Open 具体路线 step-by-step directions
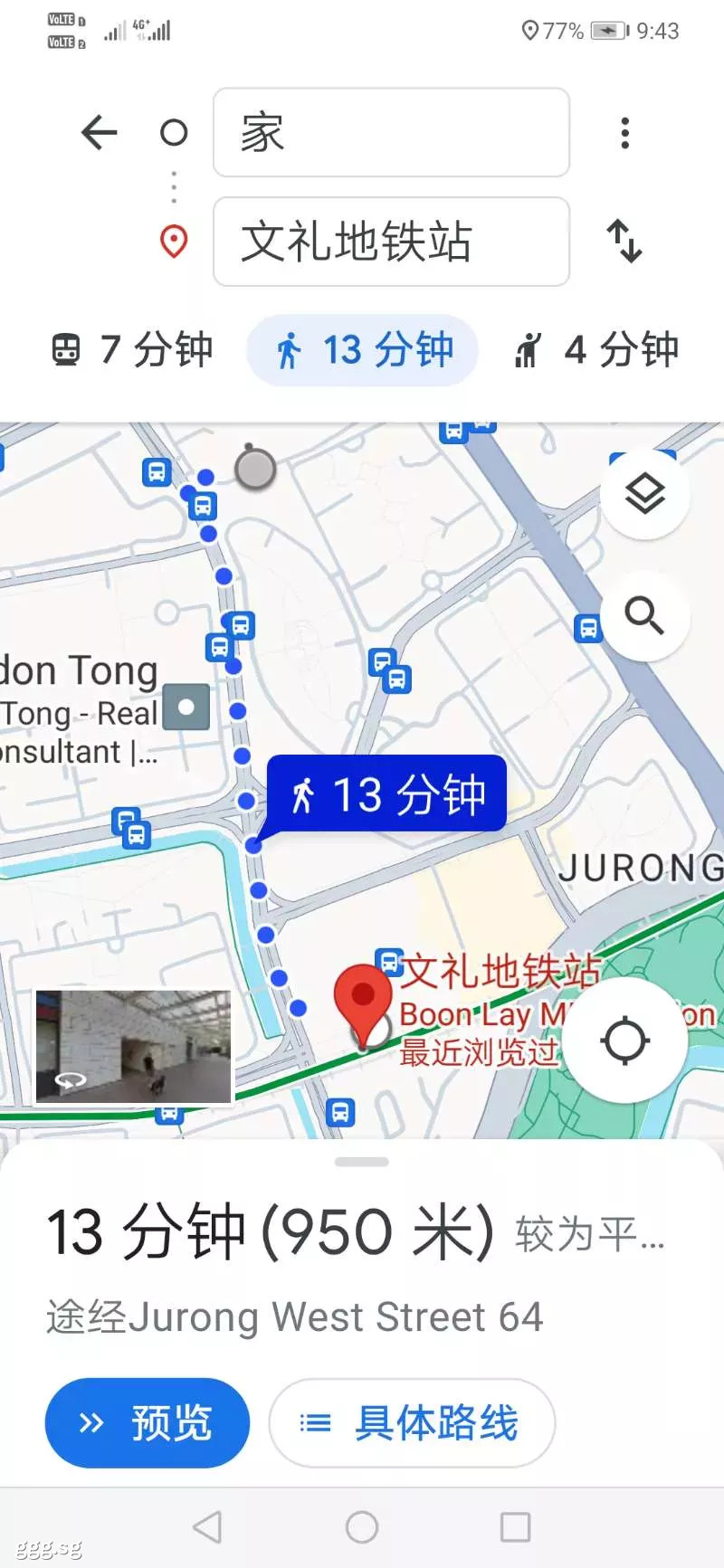724x1568 pixels. click(412, 1422)
